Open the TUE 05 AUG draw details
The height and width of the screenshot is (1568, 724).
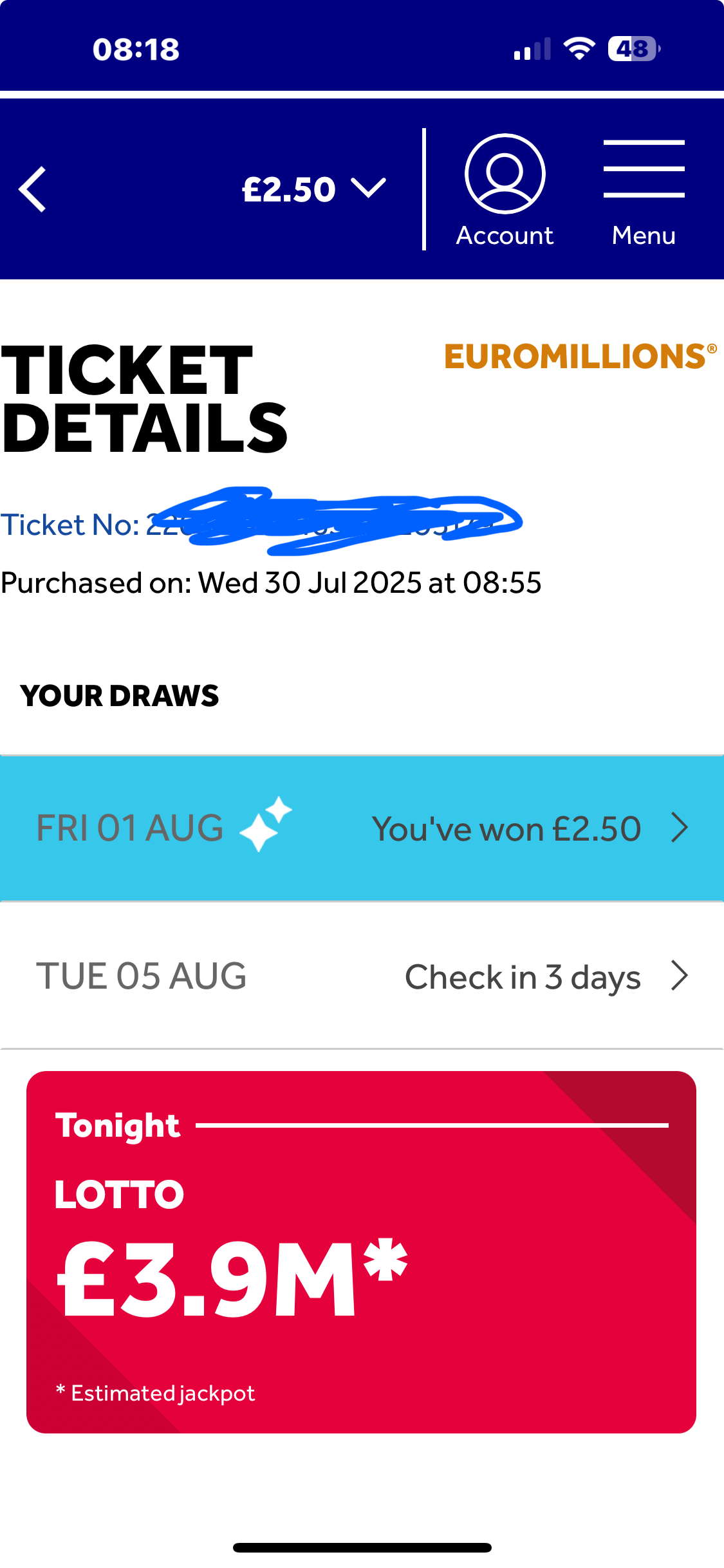tap(362, 976)
